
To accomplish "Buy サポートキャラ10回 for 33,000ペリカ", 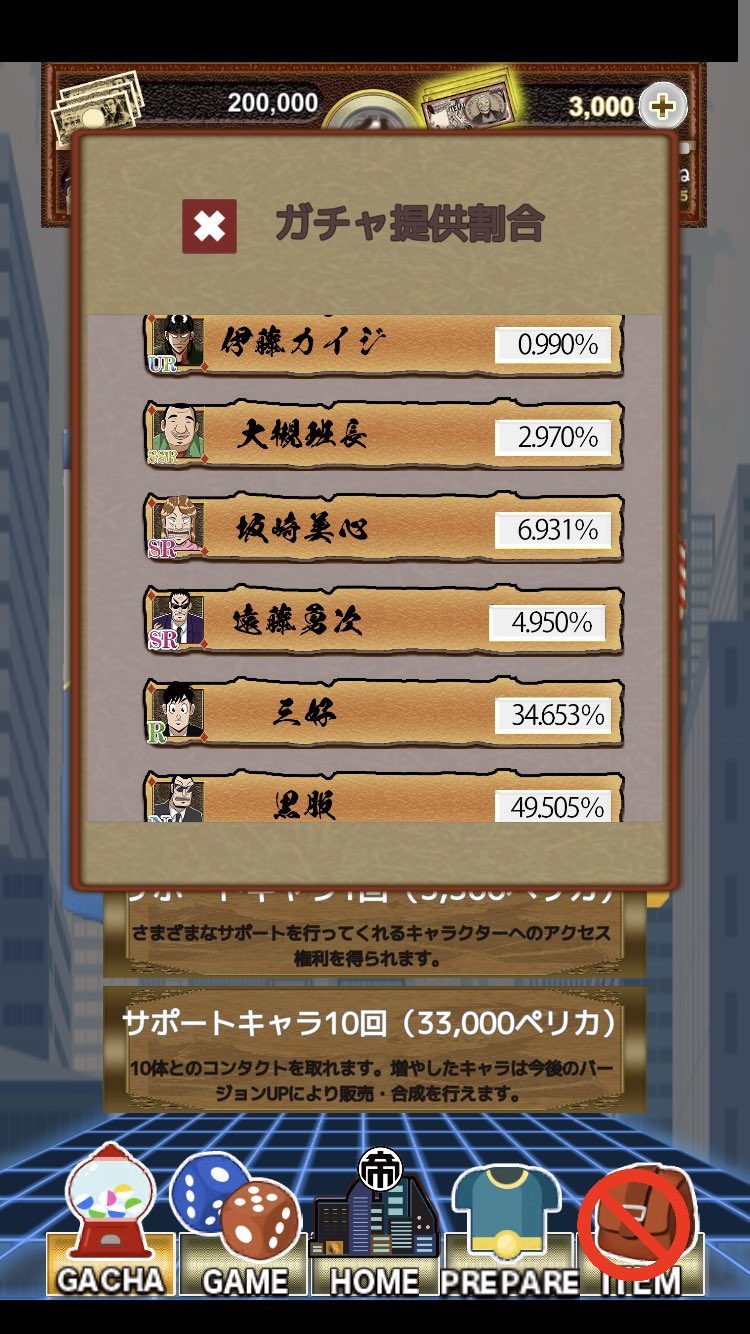I will point(375,1050).
